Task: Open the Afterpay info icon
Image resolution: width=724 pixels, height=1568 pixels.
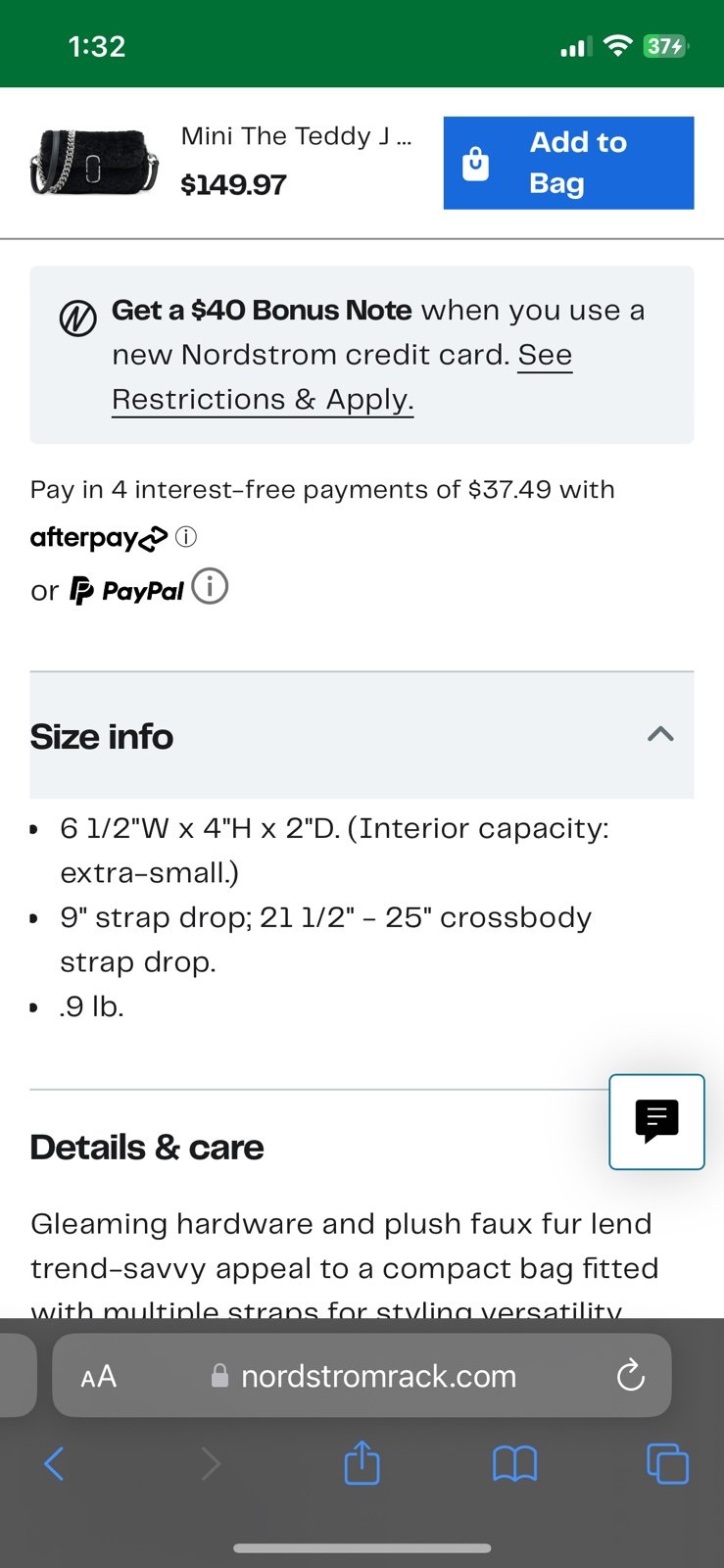Action: (x=186, y=537)
